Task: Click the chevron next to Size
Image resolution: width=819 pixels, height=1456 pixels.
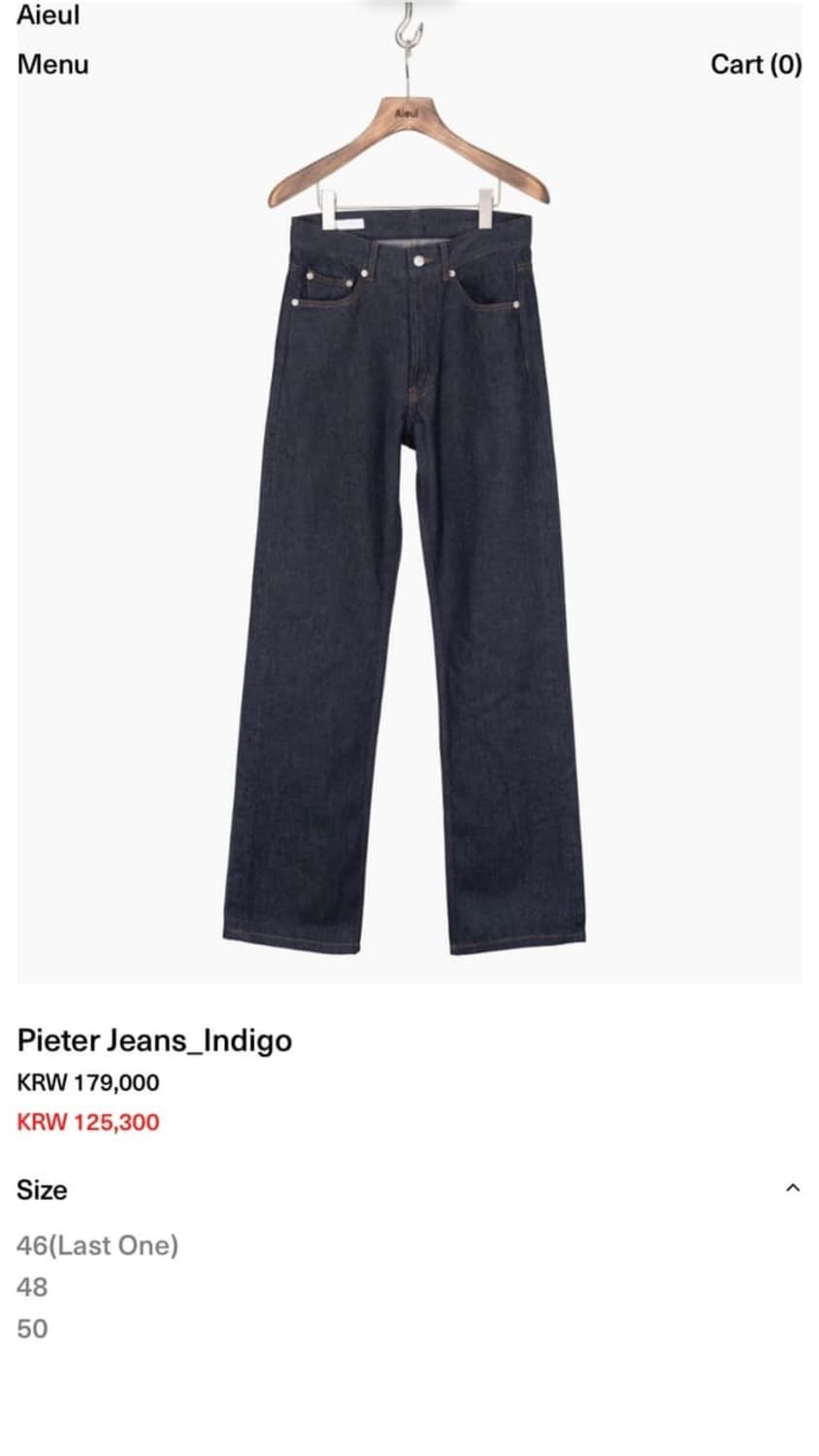Action: [792, 1185]
